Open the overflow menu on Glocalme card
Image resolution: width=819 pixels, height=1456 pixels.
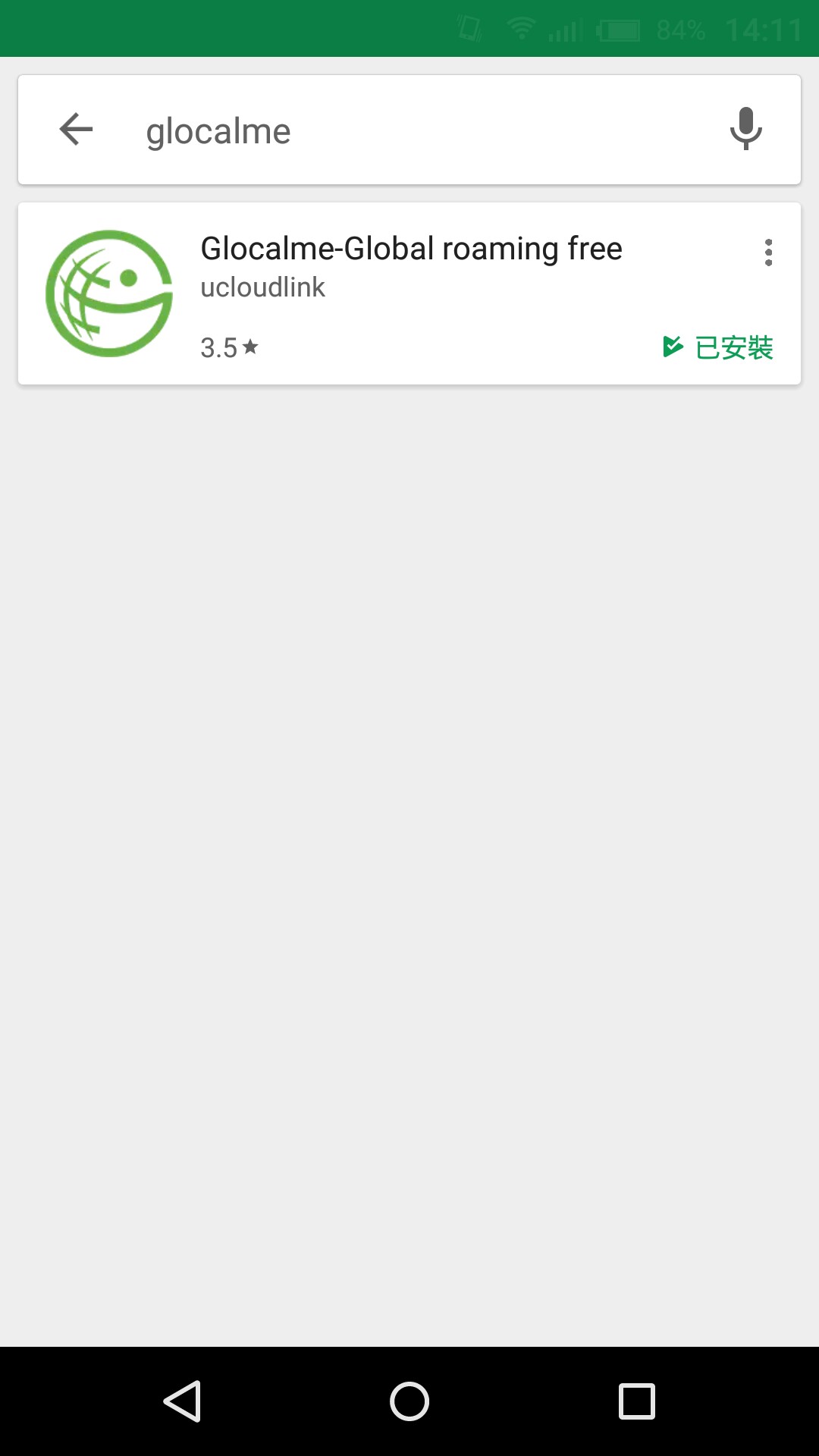coord(768,253)
